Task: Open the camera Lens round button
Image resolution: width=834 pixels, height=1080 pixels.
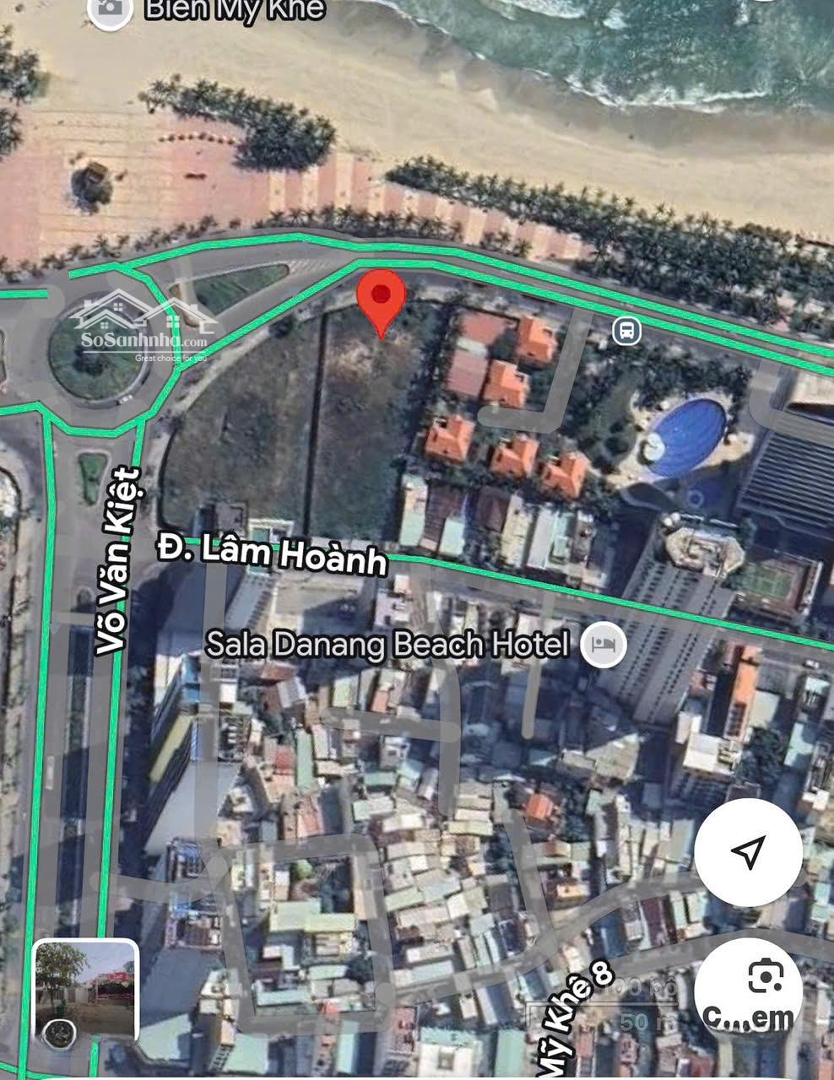Action: pyautogui.click(x=763, y=977)
